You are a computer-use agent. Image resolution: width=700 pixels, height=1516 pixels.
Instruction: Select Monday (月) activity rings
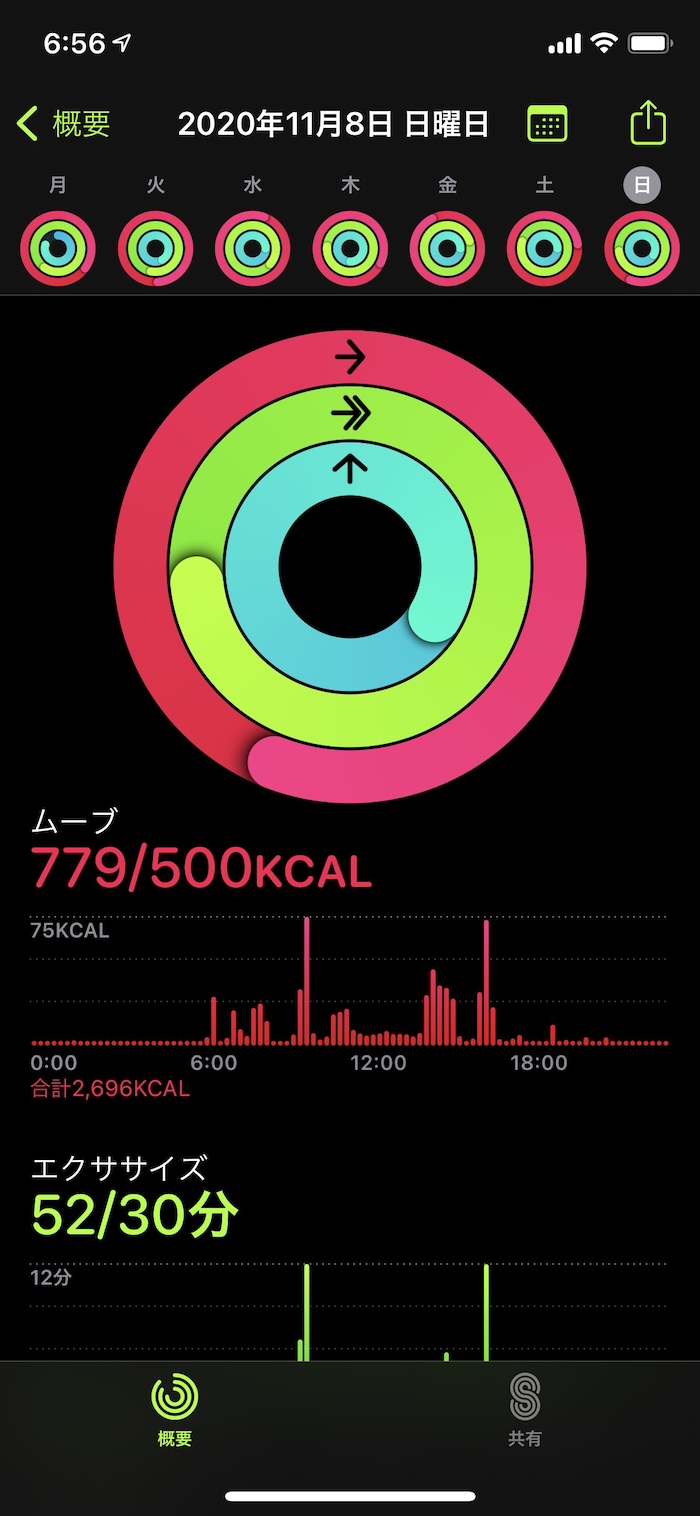[x=58, y=248]
